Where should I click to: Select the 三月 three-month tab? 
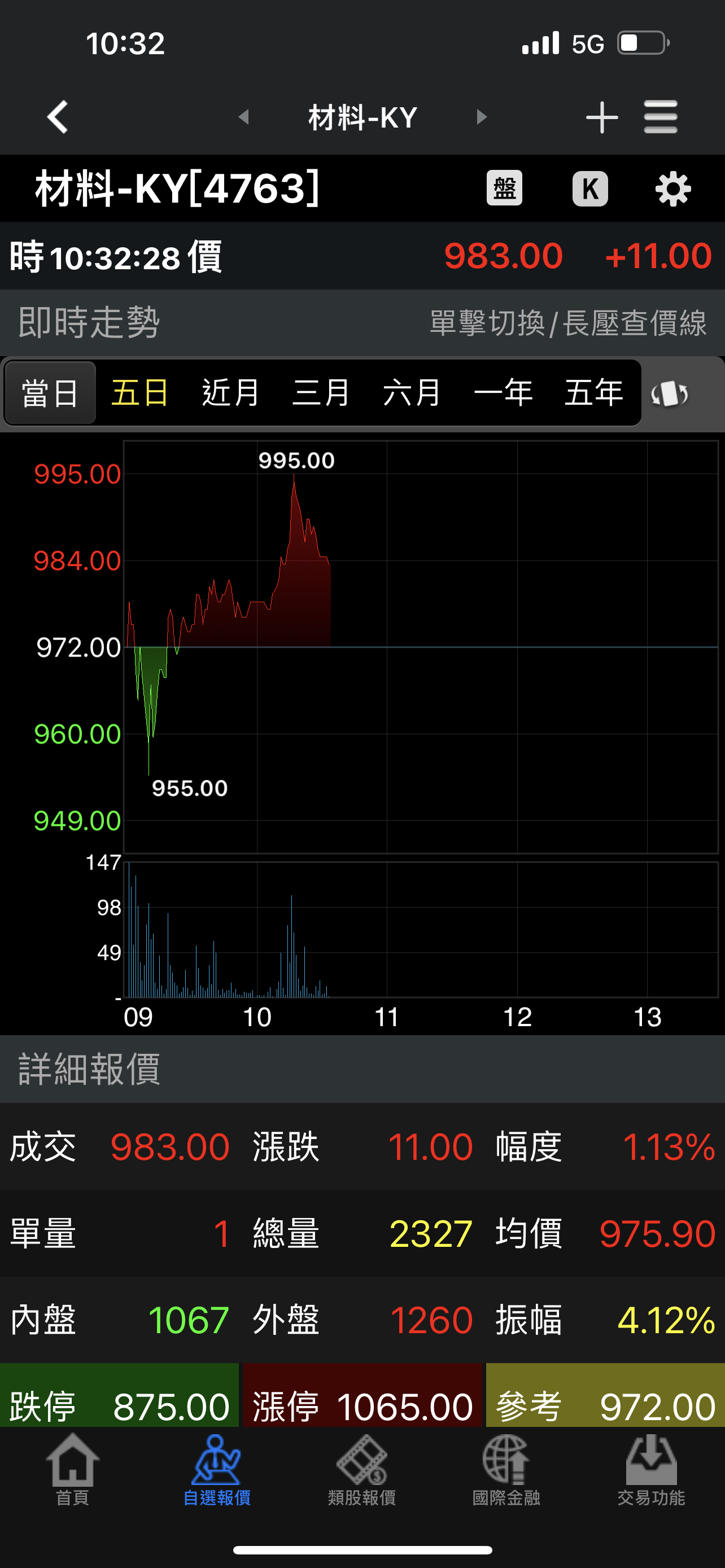click(321, 393)
